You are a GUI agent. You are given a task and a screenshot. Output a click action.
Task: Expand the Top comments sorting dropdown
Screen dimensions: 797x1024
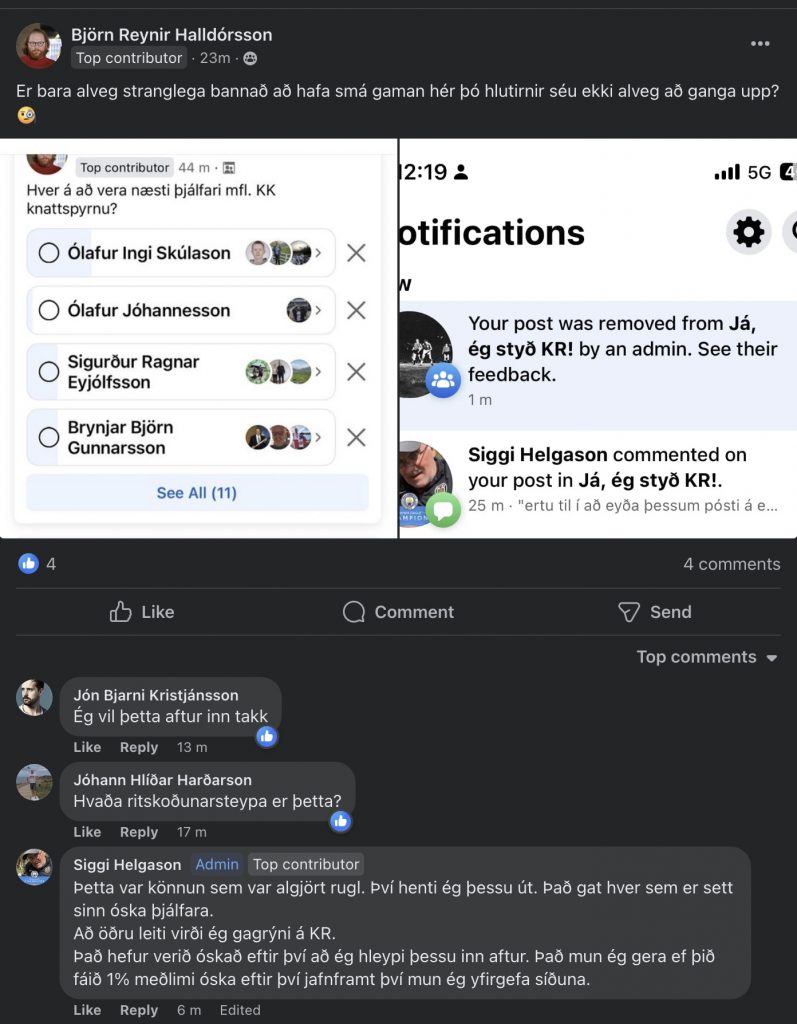click(706, 657)
